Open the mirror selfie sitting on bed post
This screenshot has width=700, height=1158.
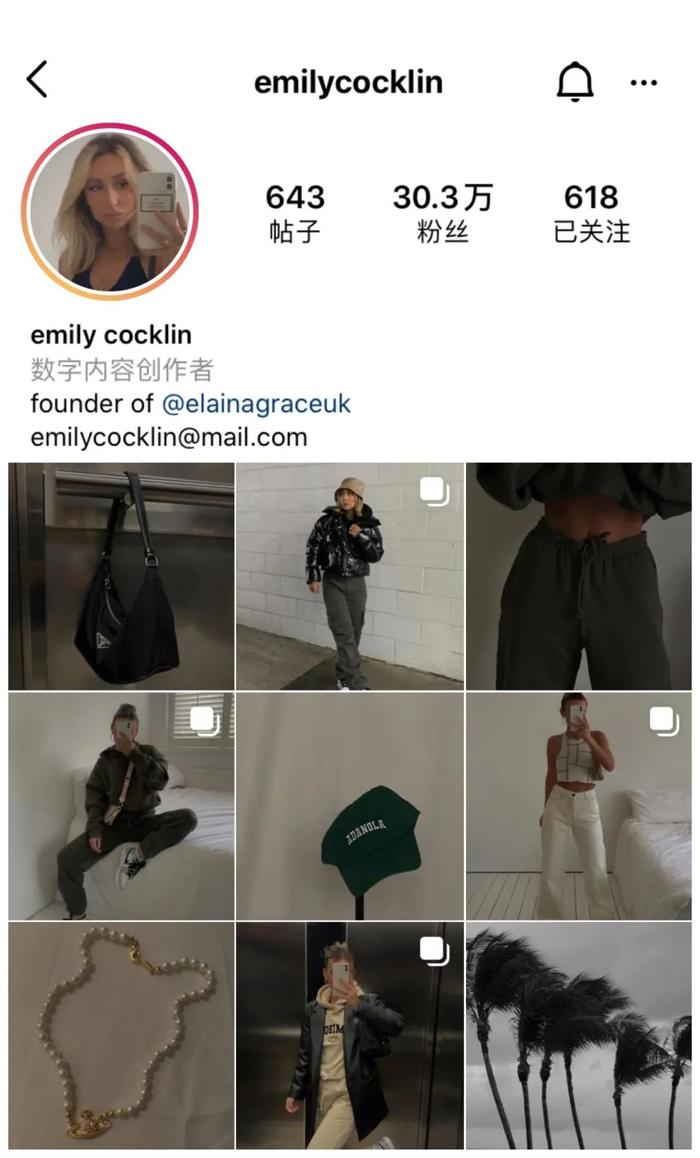pos(121,806)
